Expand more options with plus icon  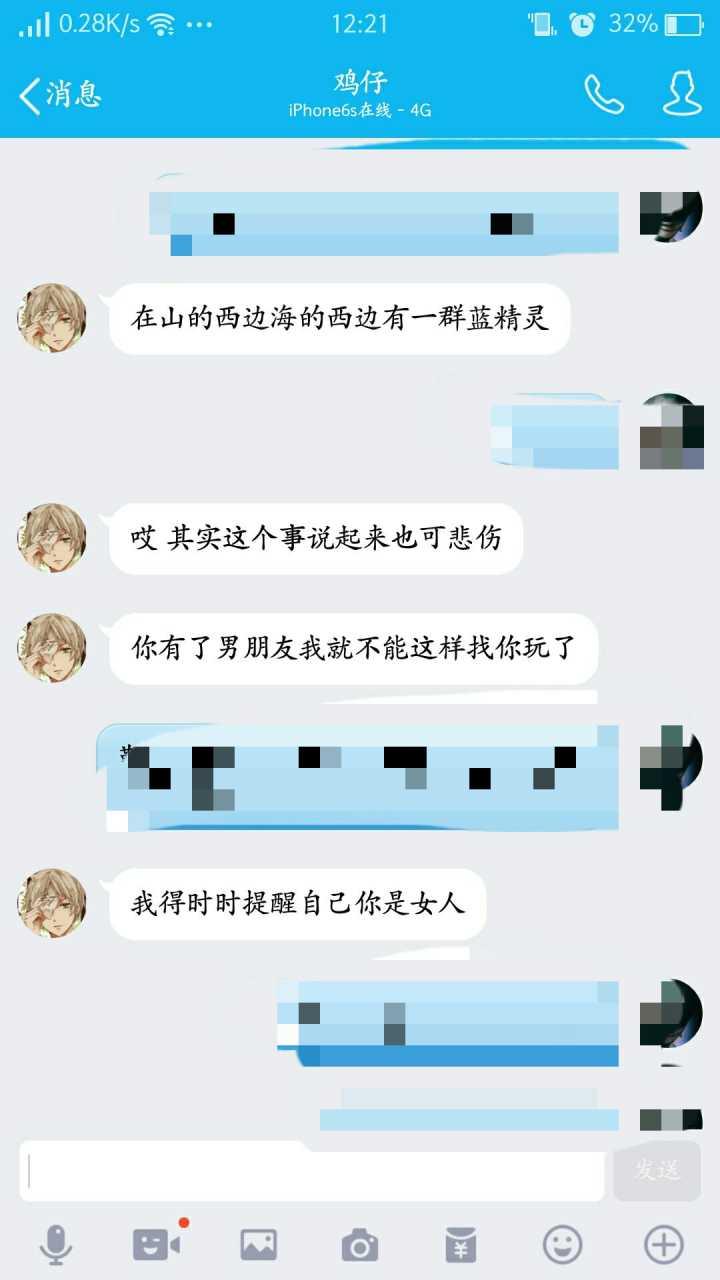click(x=664, y=1245)
